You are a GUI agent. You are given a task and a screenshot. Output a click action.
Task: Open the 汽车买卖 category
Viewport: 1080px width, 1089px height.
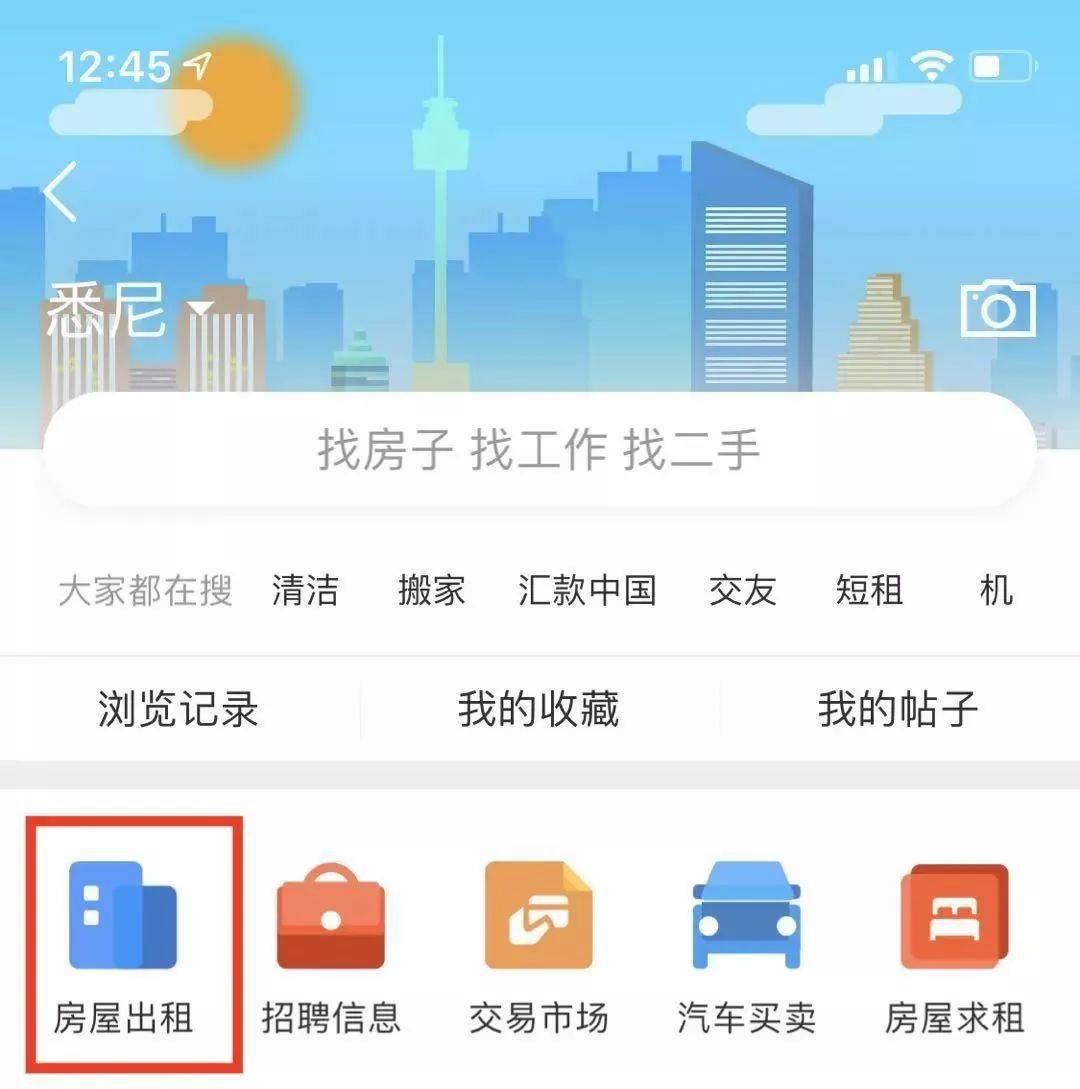(x=746, y=945)
